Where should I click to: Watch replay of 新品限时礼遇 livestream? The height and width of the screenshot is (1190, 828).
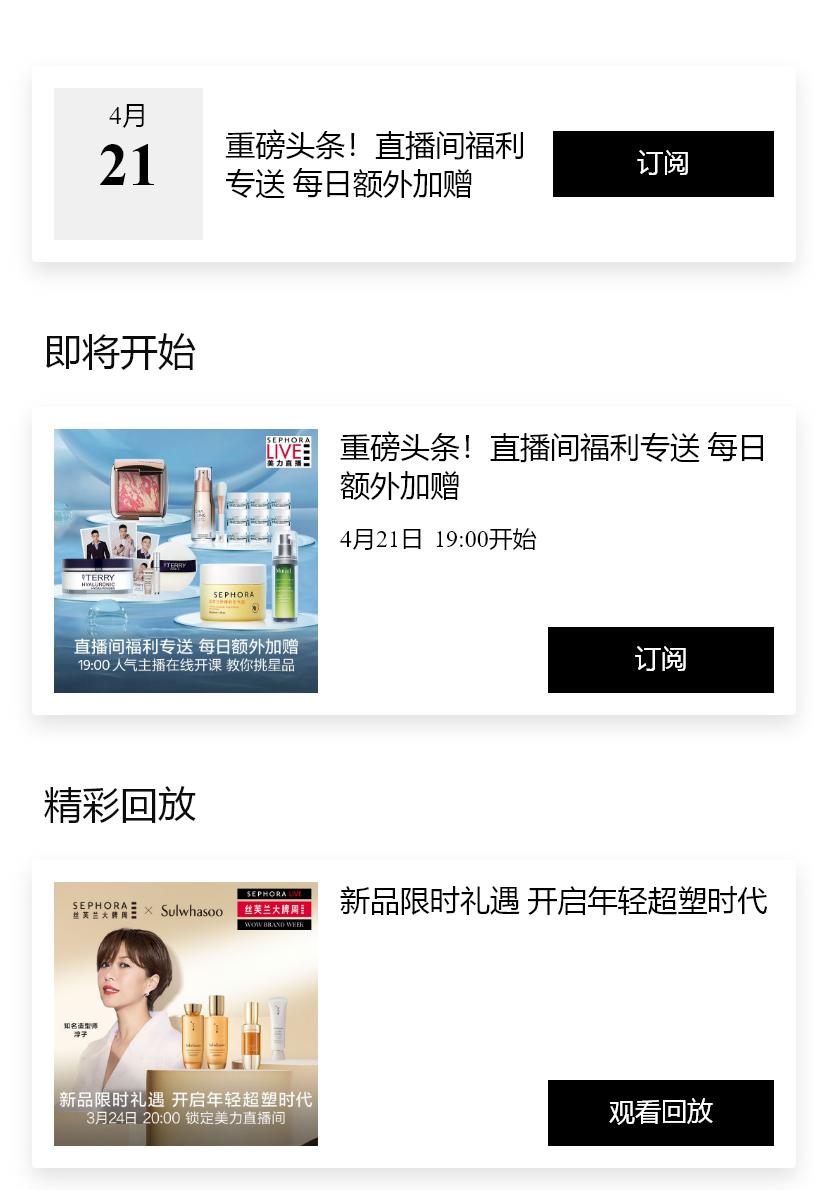point(660,1112)
